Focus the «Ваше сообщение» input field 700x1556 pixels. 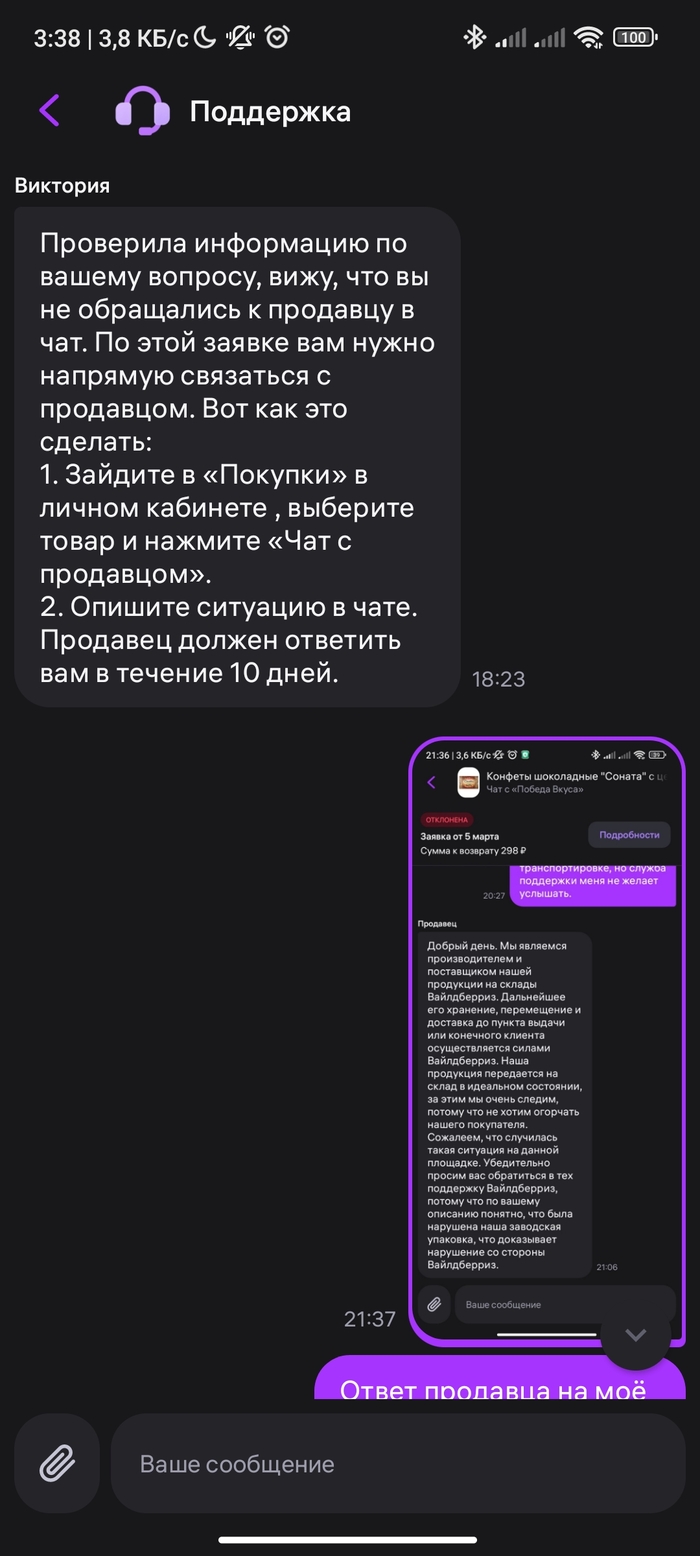(x=397, y=1464)
